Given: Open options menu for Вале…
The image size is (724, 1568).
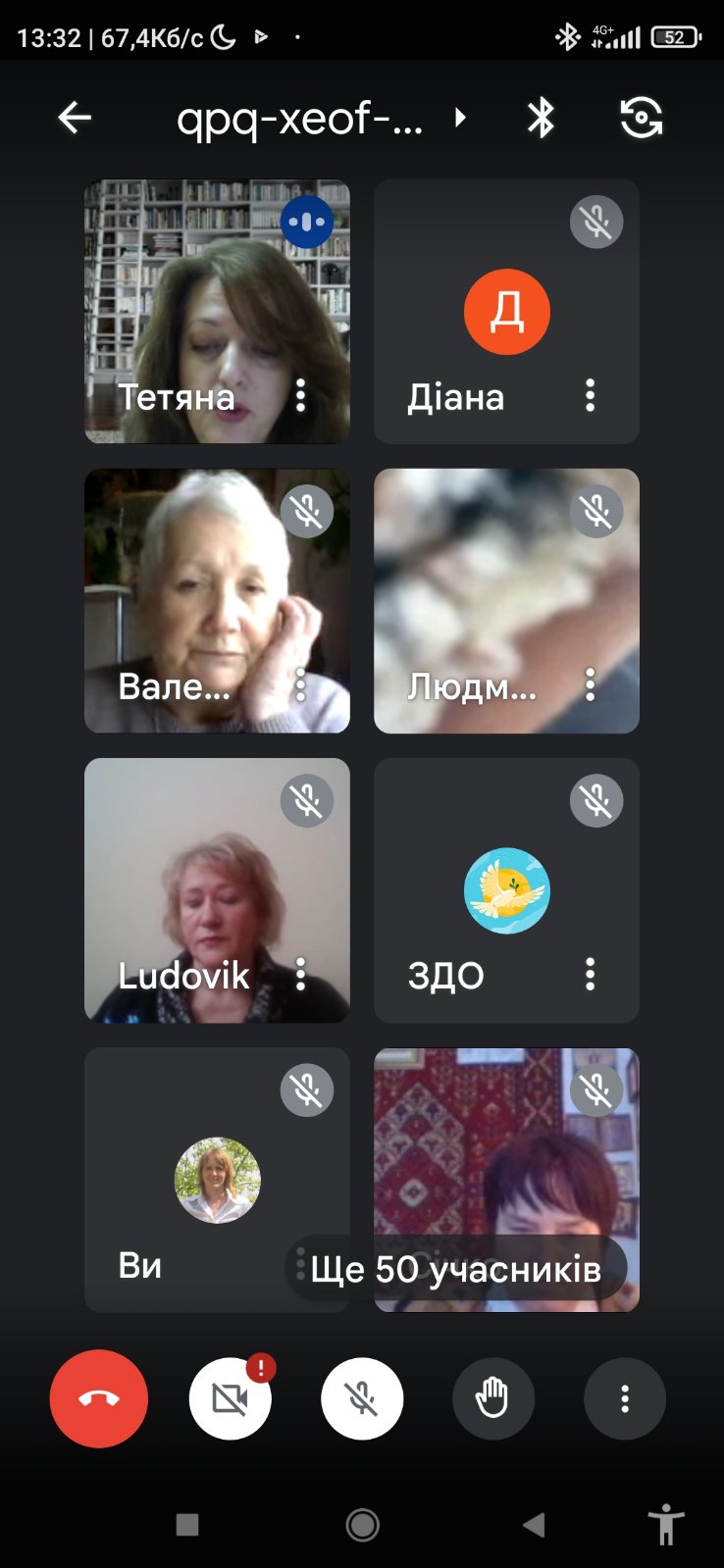Looking at the screenshot, I should pos(301,684).
